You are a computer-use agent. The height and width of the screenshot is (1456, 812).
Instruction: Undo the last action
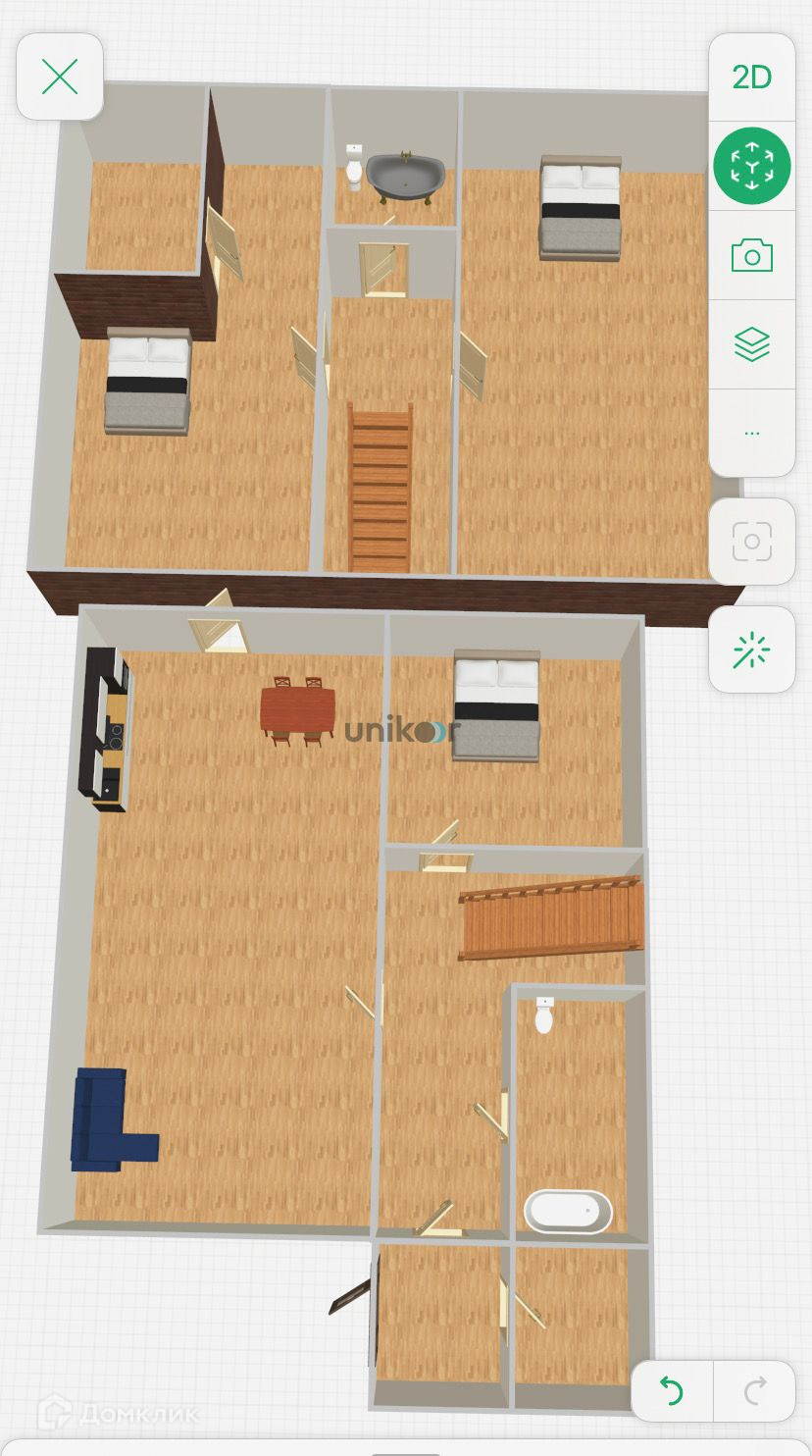[x=672, y=1390]
